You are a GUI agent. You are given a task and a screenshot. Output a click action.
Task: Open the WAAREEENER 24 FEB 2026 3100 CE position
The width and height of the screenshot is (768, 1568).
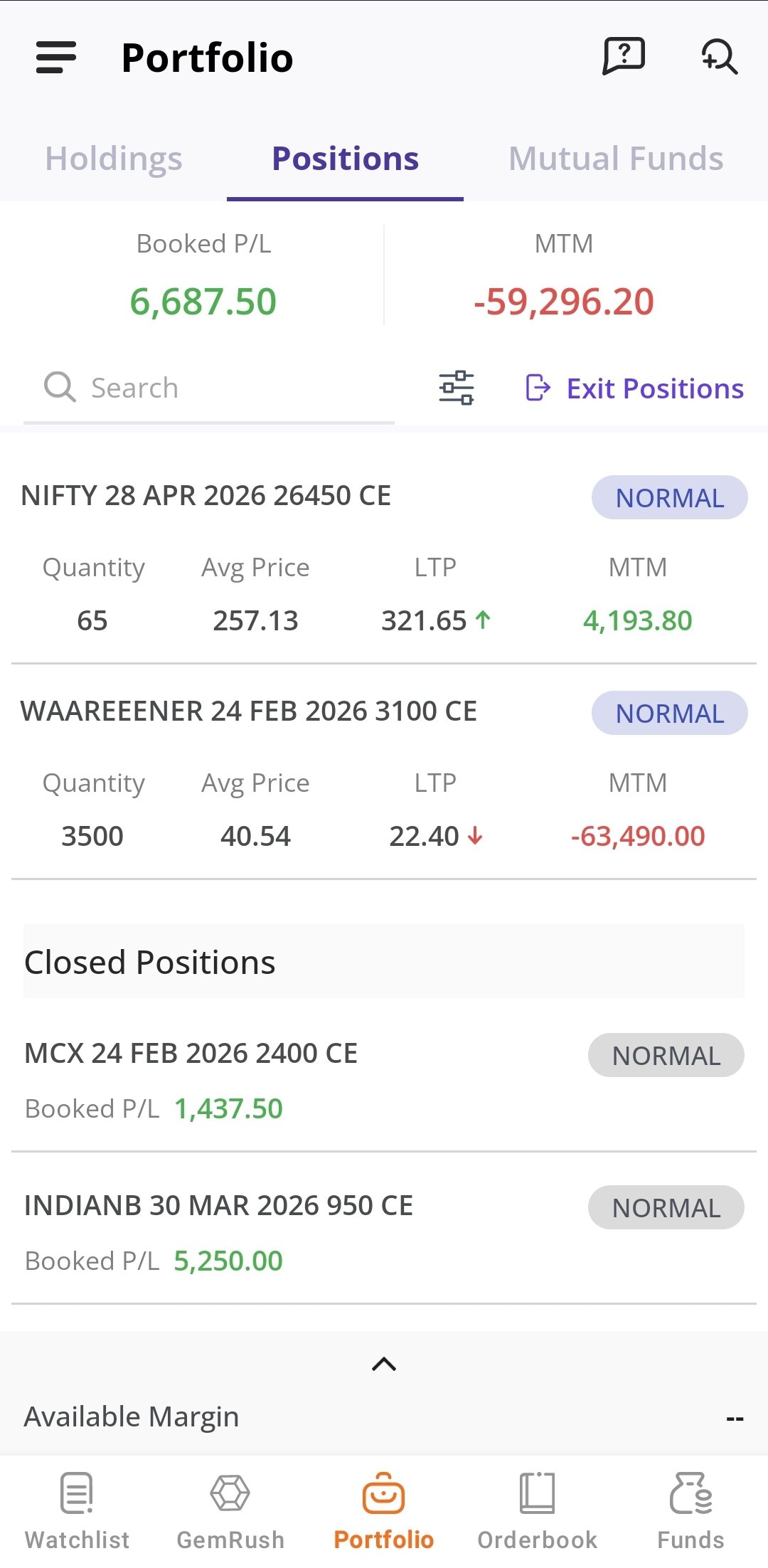click(249, 711)
